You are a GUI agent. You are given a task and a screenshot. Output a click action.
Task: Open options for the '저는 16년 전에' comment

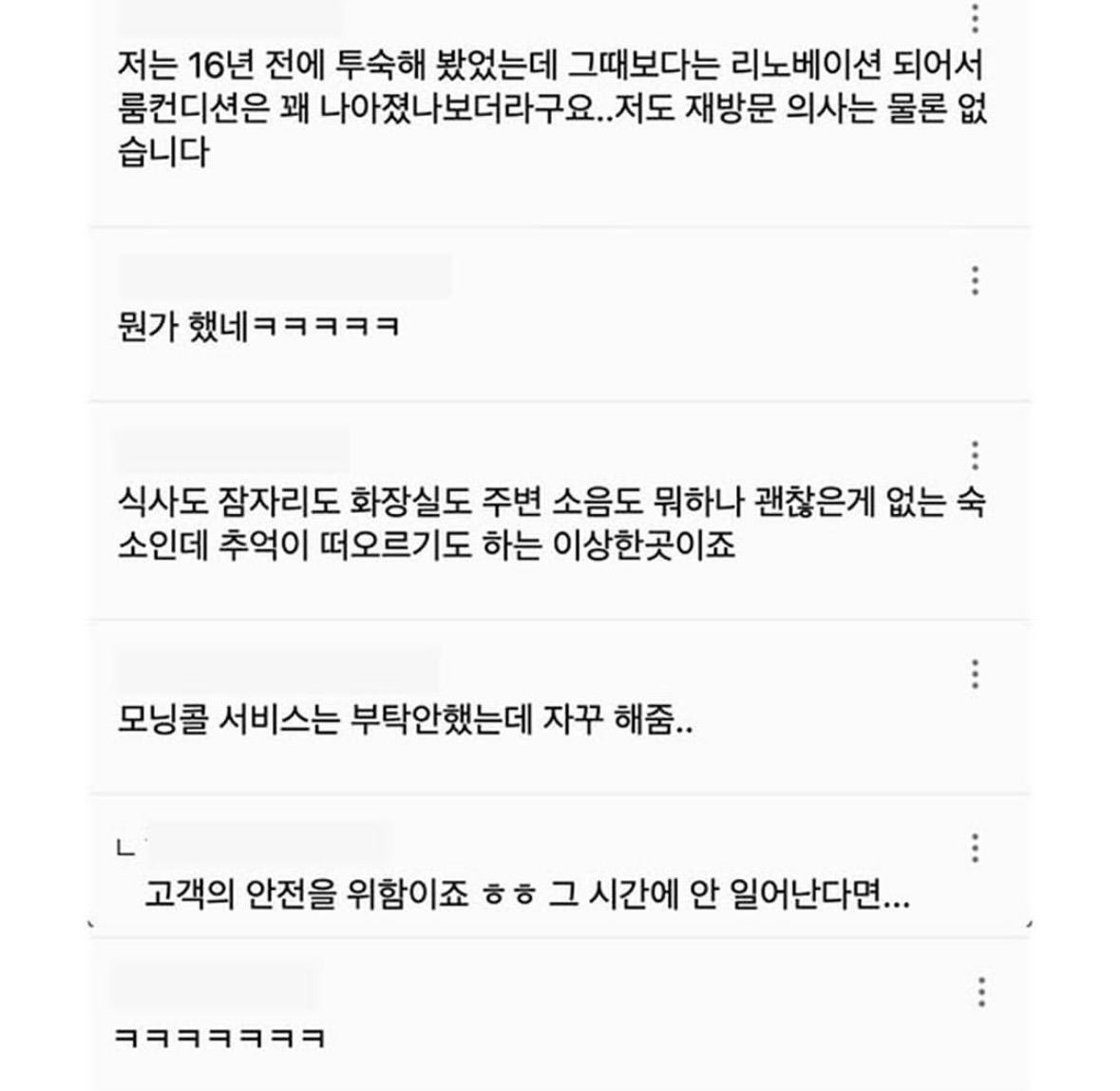tap(975, 19)
